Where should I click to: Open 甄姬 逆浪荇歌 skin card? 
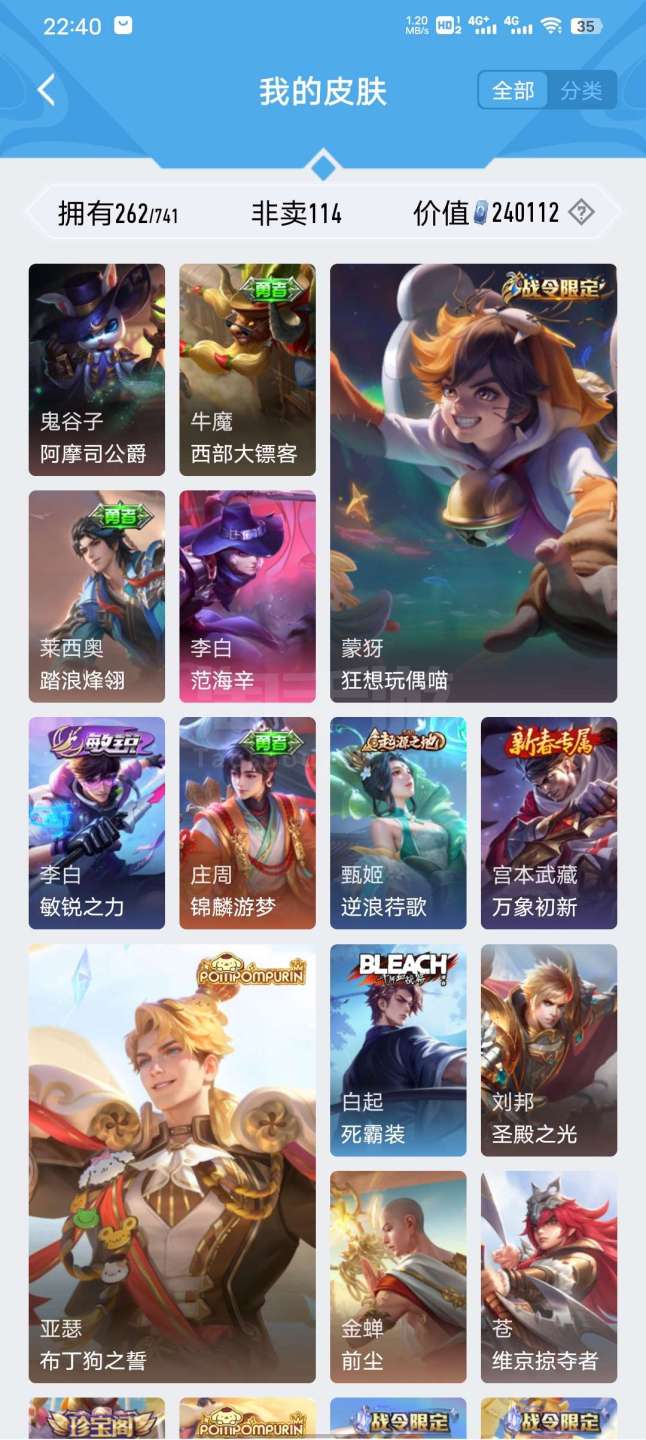tap(398, 823)
